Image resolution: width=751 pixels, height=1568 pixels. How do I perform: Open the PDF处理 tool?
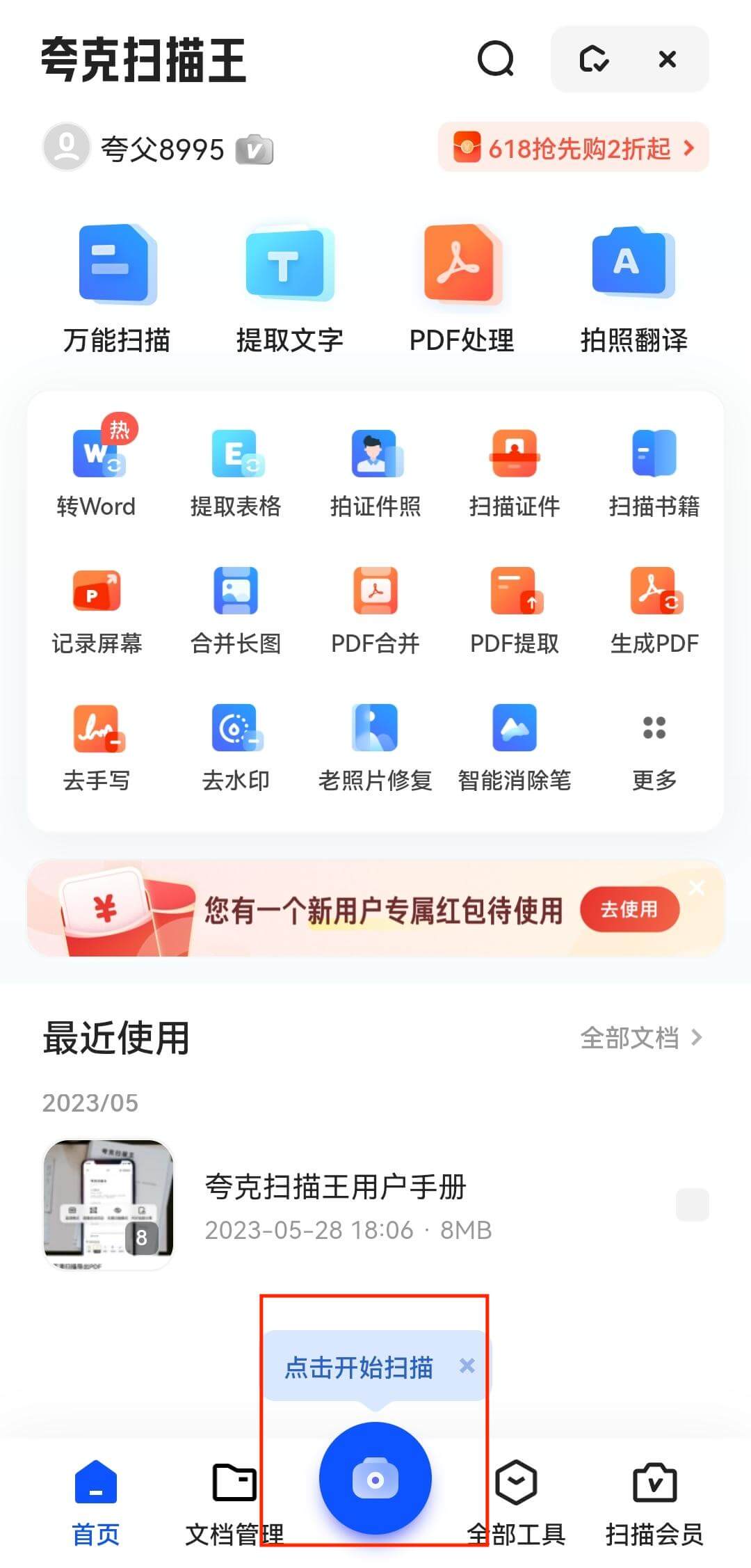(x=462, y=285)
